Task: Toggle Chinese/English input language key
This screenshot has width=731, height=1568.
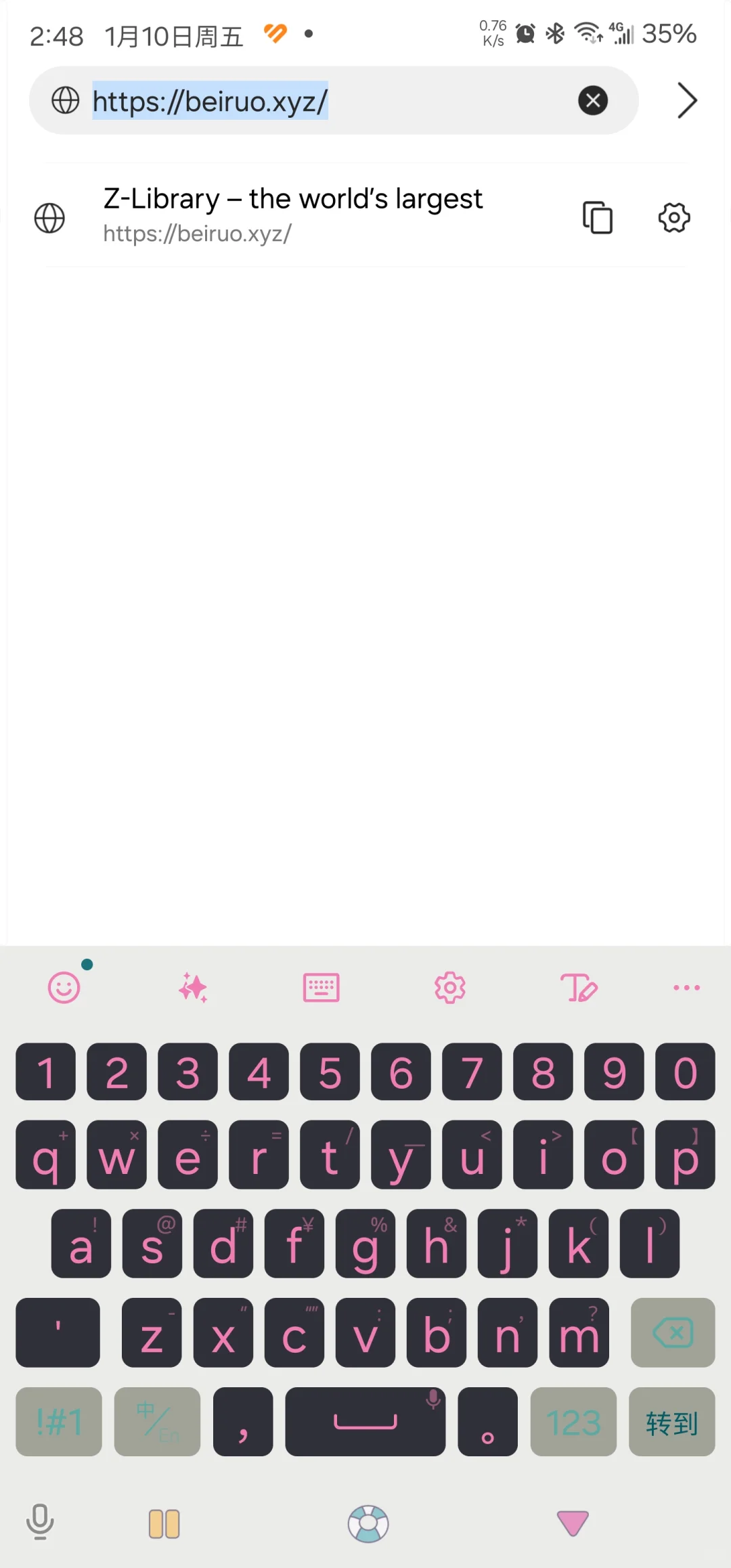Action: tap(157, 1422)
